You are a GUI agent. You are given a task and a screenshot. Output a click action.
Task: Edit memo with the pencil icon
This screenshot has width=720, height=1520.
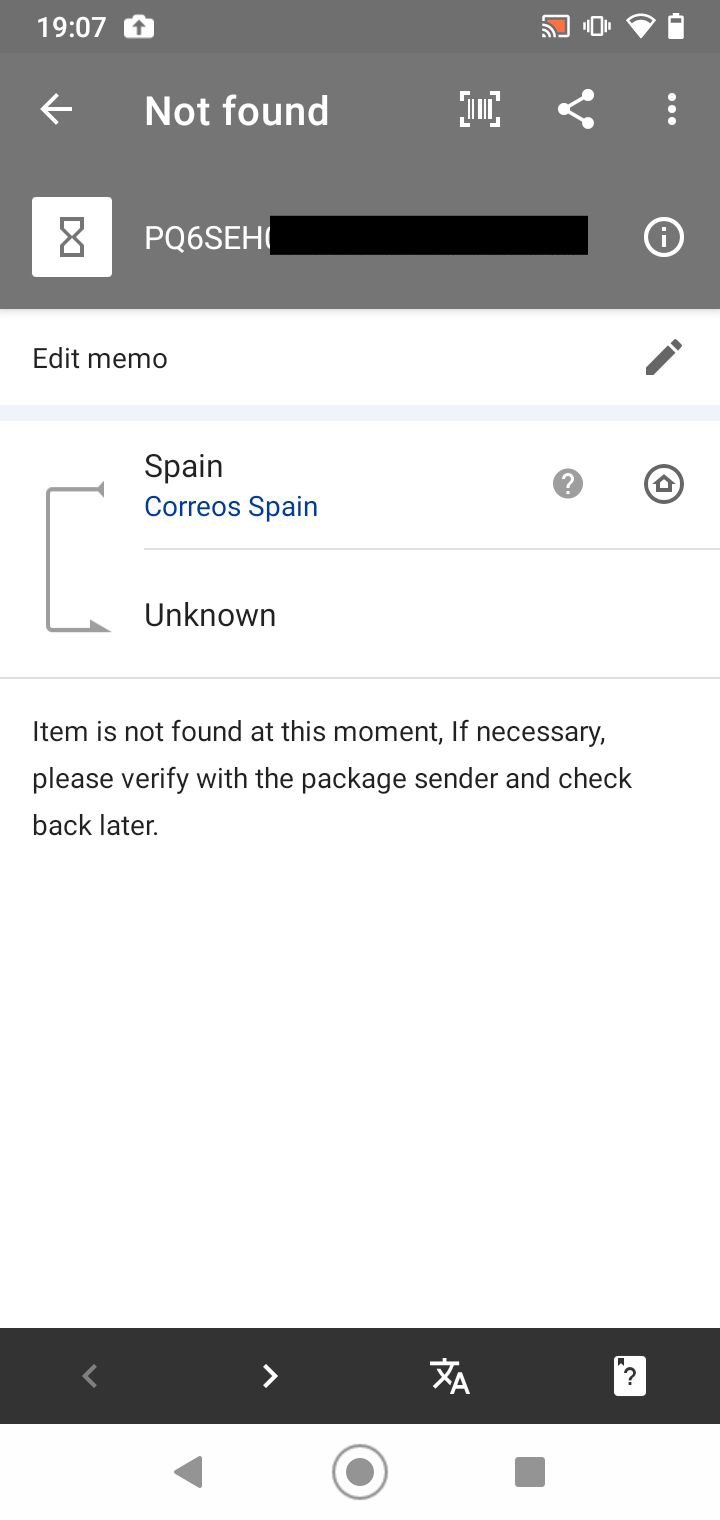[664, 357]
